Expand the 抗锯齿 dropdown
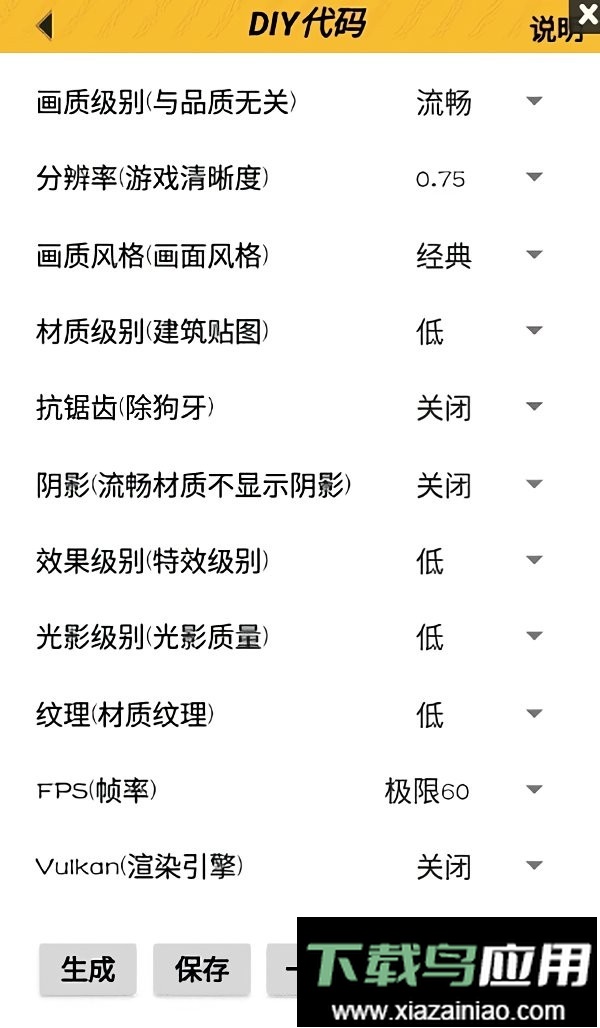Viewport: 600px width, 1028px height. click(533, 407)
